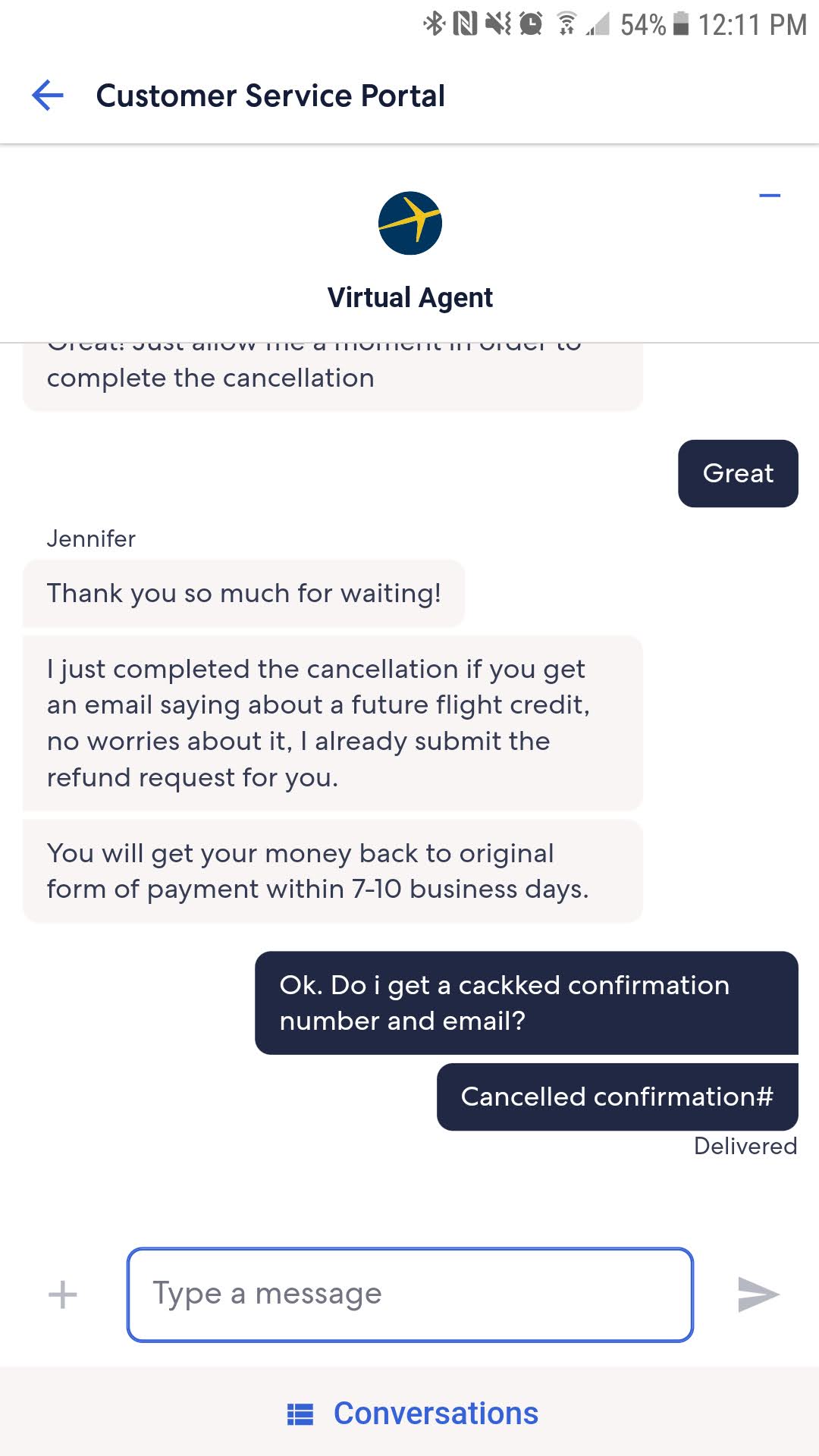This screenshot has width=819, height=1456.
Task: Select the Cancelled confirmation# message bubble
Action: pyautogui.click(x=617, y=1097)
